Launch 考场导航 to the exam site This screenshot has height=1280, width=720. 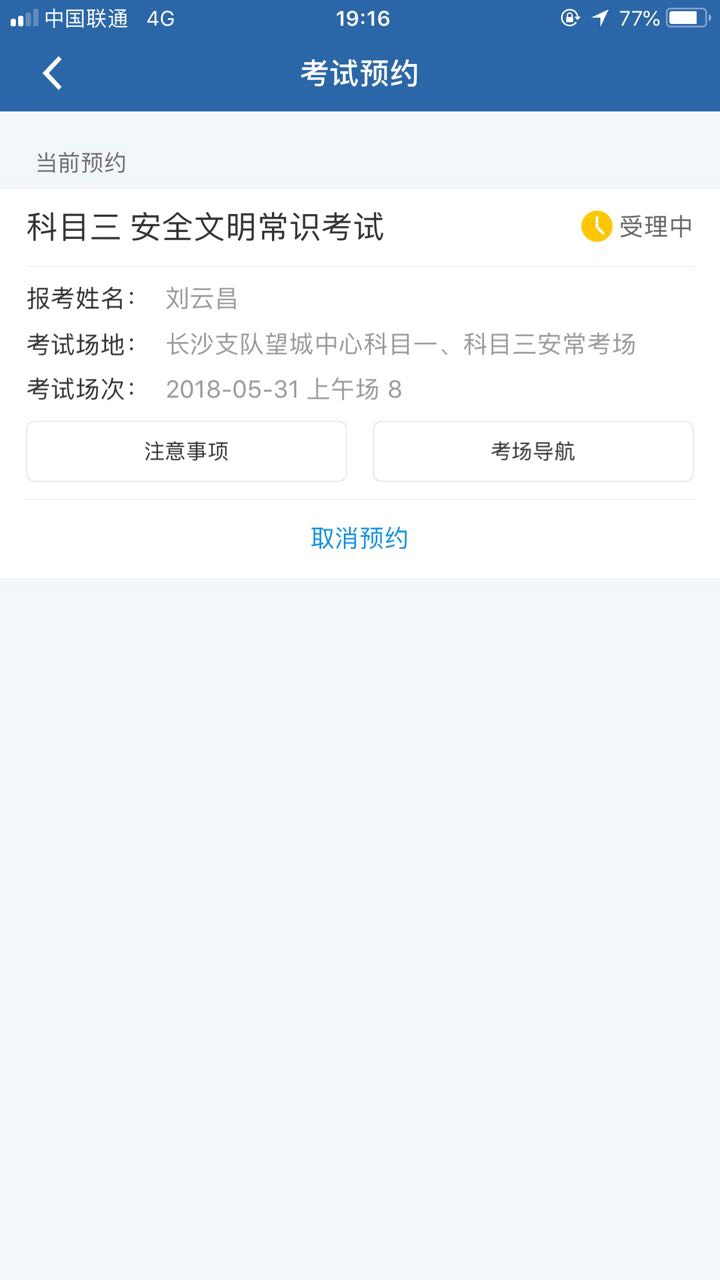[x=533, y=451]
